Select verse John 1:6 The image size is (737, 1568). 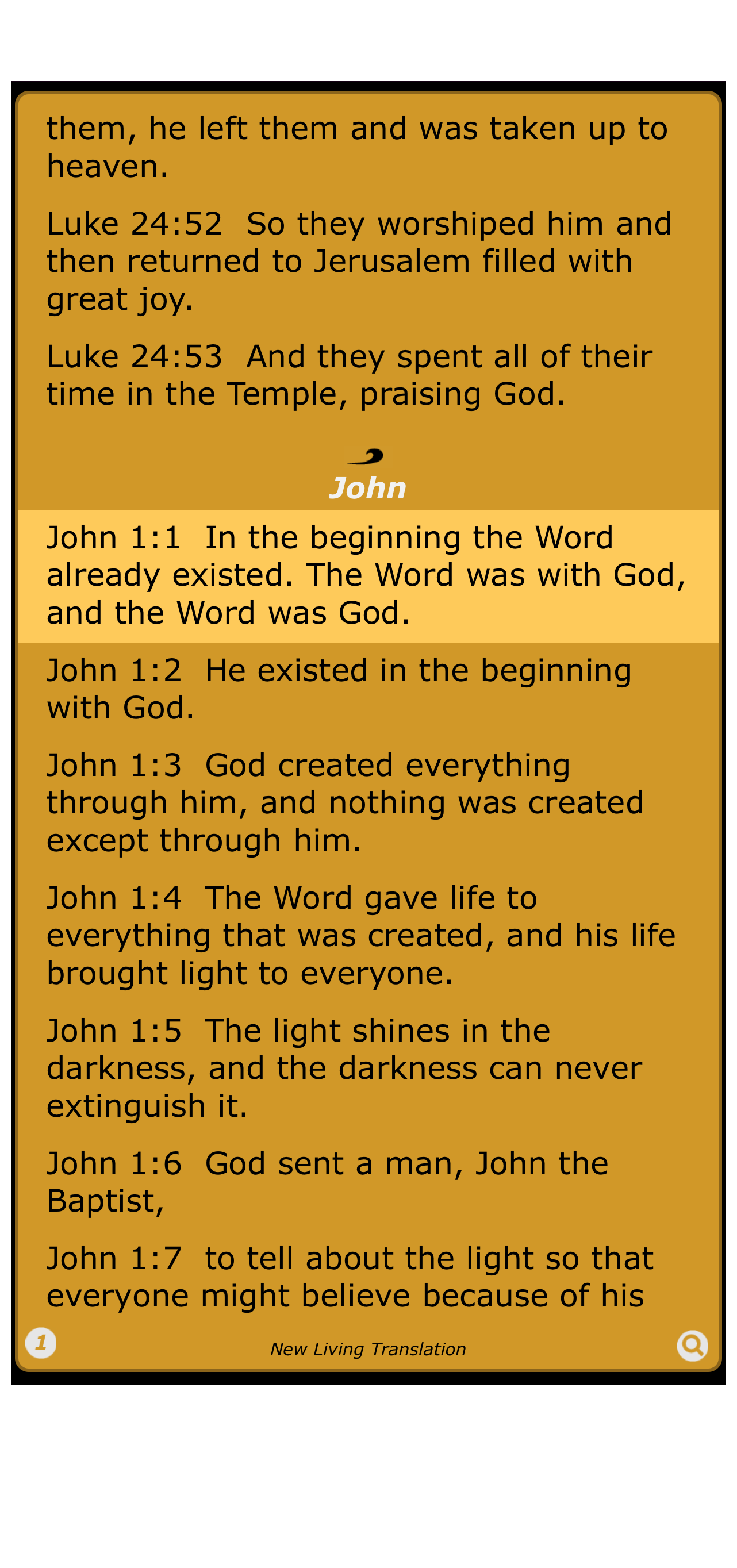(367, 1182)
